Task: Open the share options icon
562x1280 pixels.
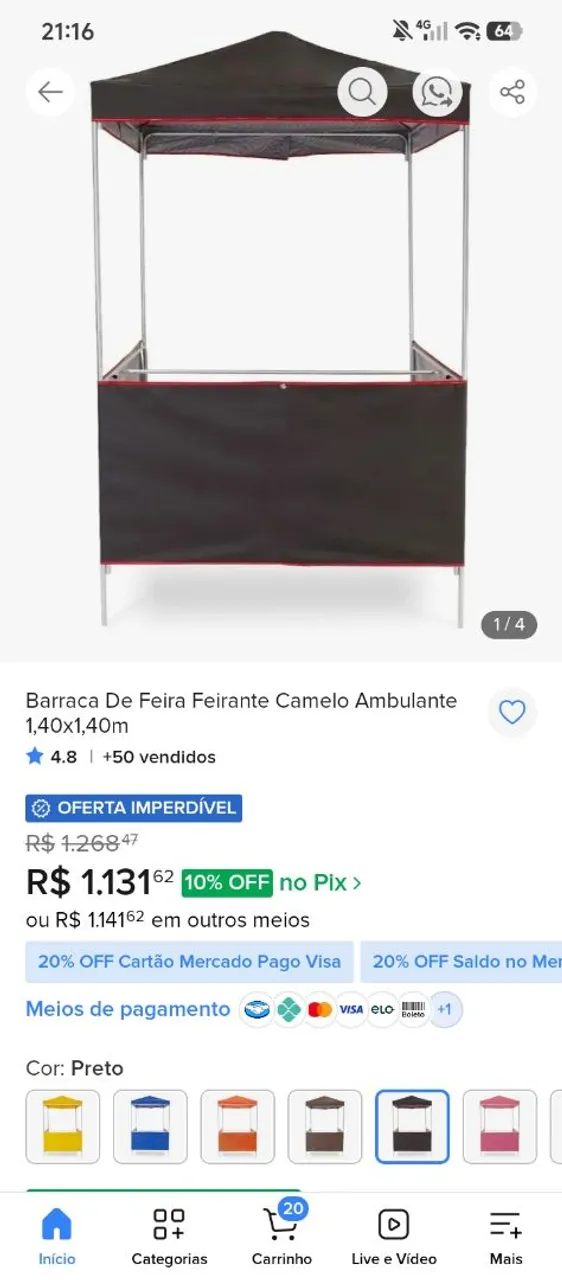Action: [512, 92]
